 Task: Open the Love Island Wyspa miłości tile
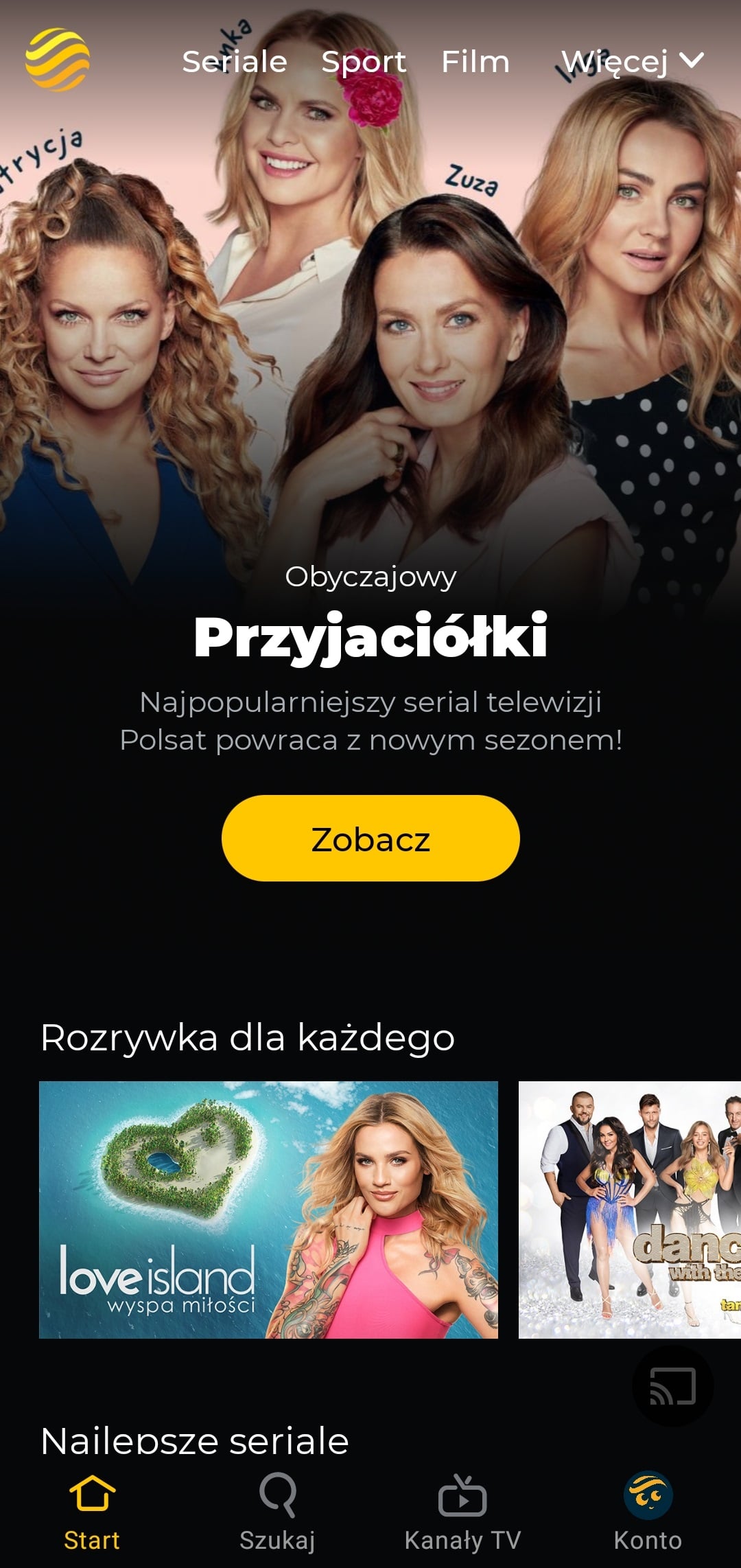(268, 1210)
